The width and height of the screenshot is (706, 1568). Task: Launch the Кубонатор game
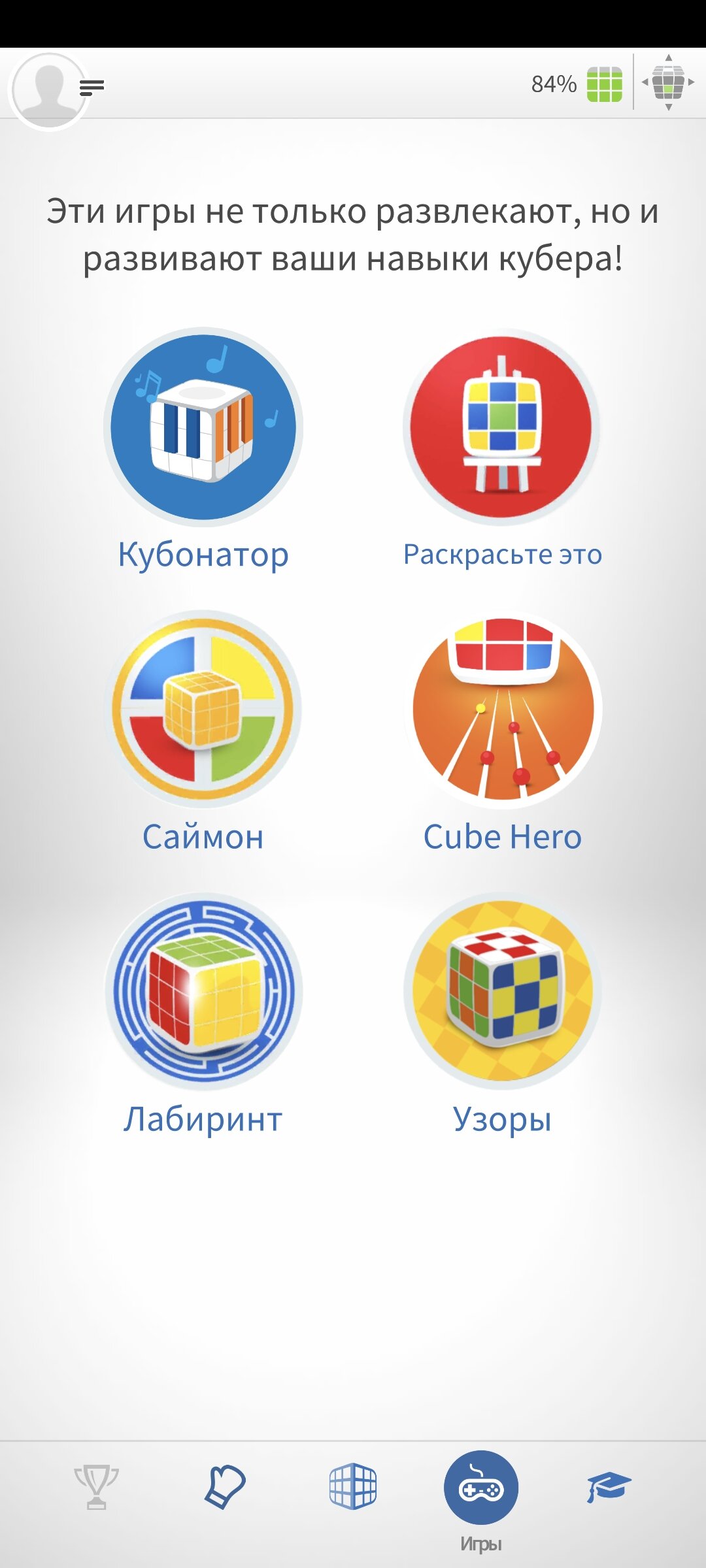click(x=203, y=427)
